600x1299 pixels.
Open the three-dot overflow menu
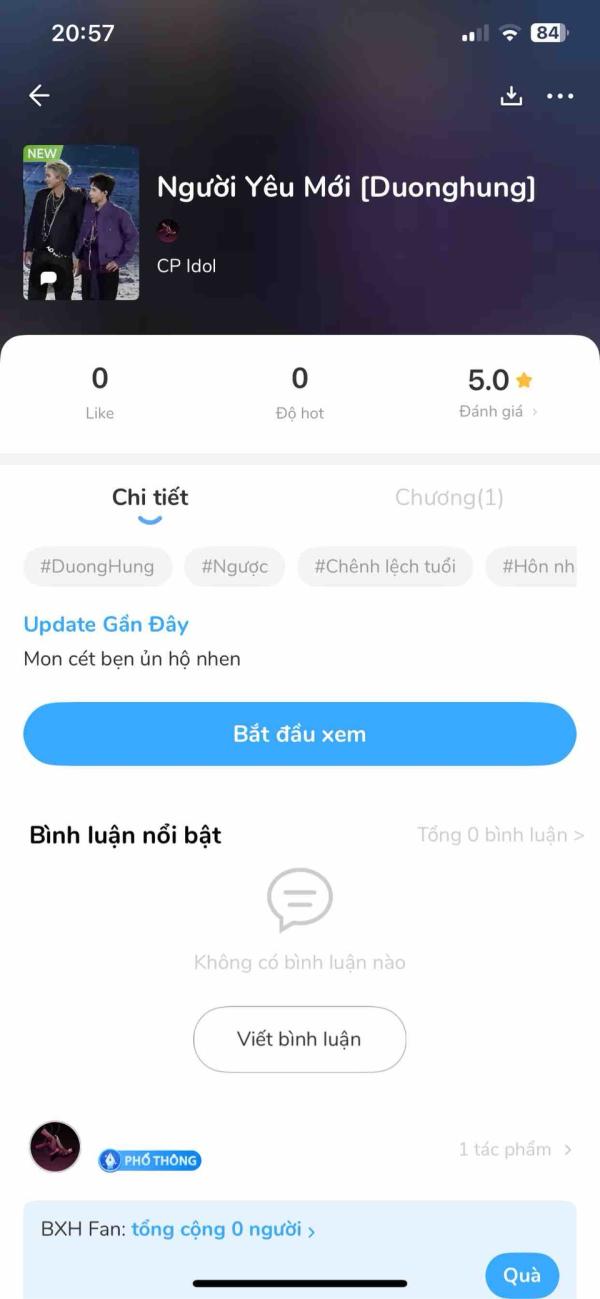[560, 96]
